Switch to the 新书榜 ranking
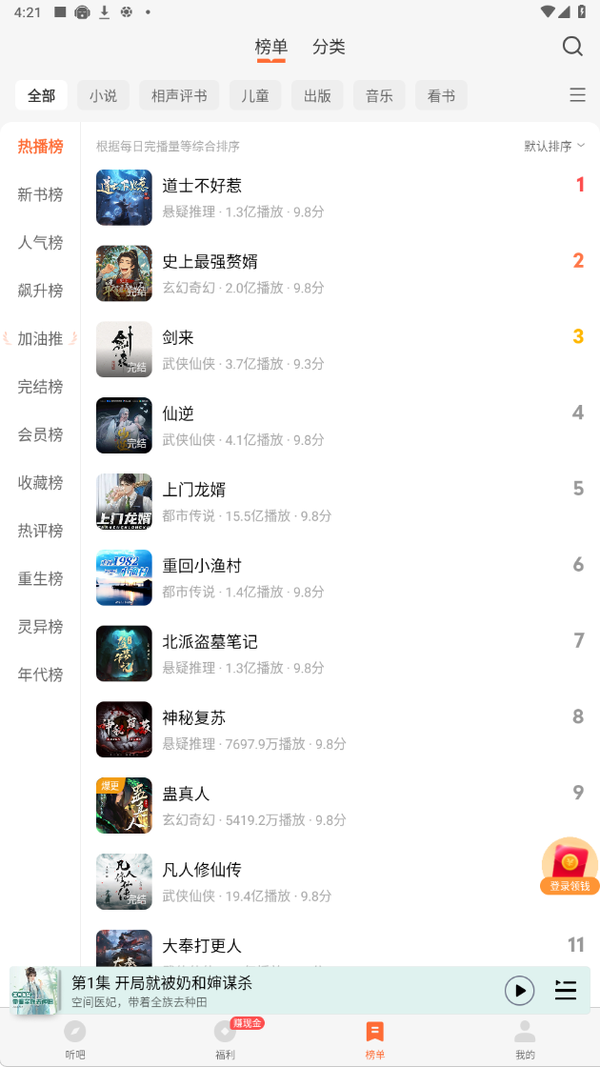The height and width of the screenshot is (1067, 600). [x=40, y=195]
